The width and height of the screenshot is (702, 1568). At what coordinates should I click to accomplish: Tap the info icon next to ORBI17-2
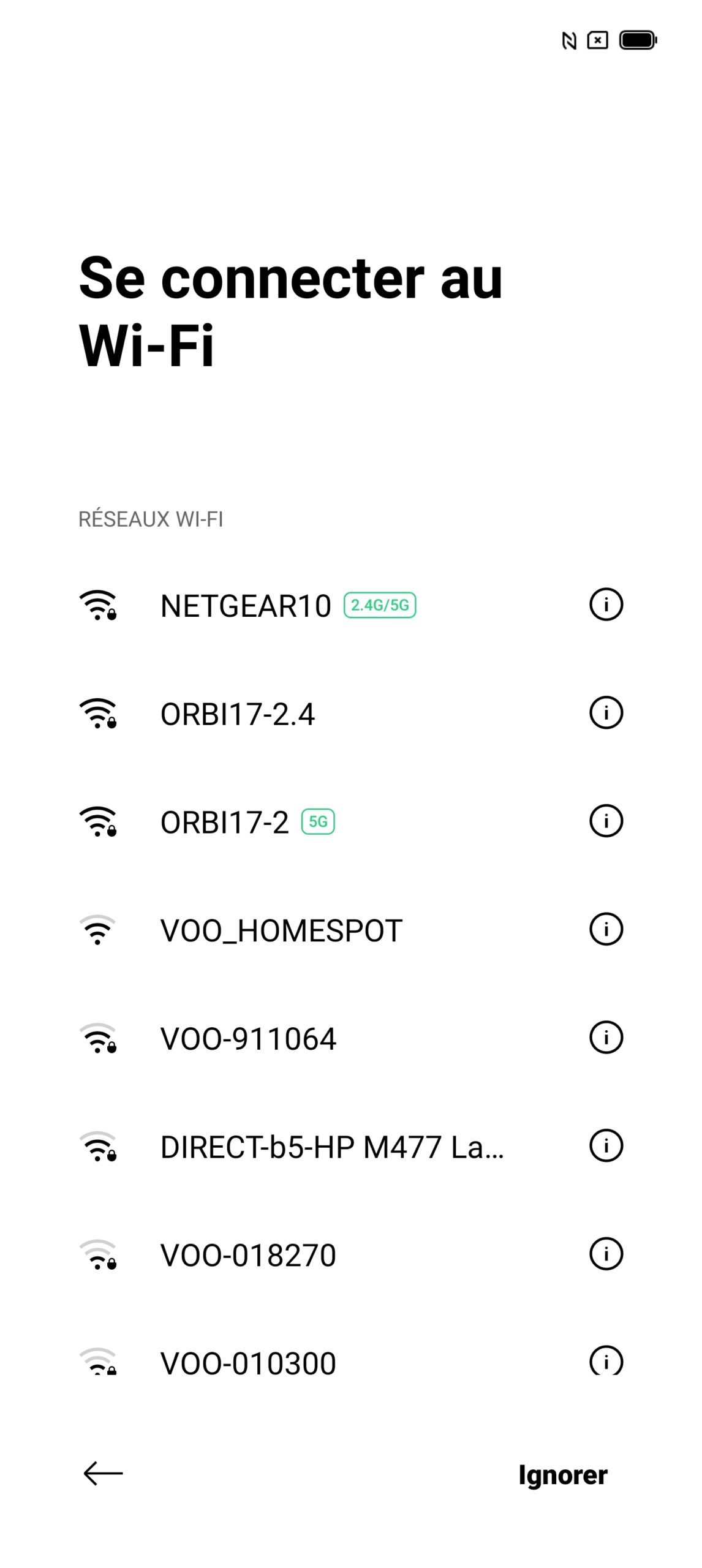606,821
